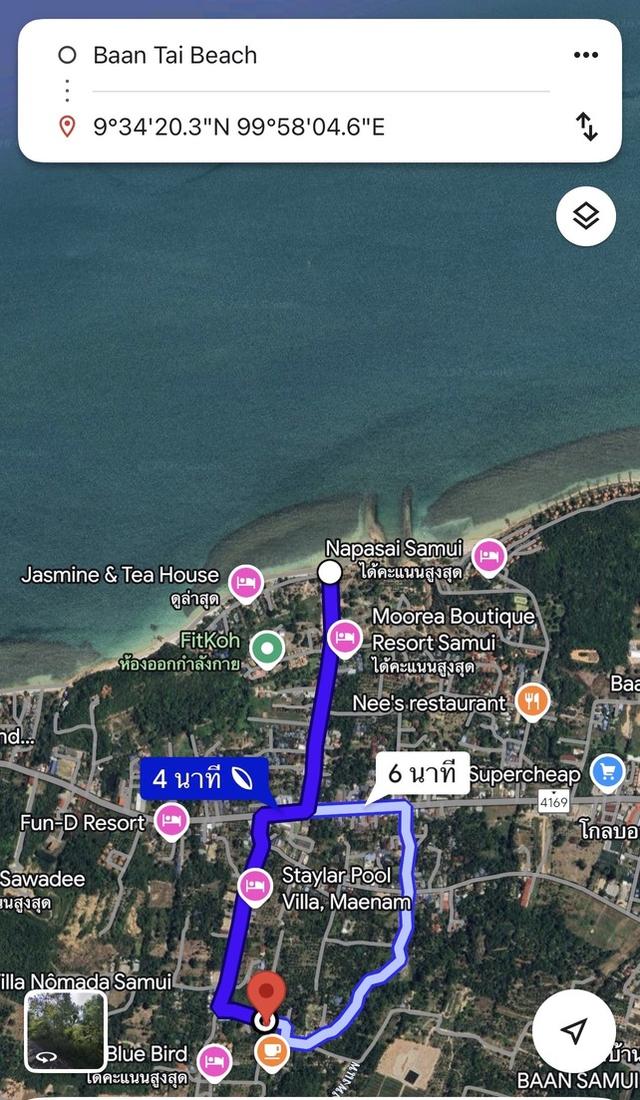
Task: Open Moorea Boutique Resort Samui pin
Action: pyautogui.click(x=345, y=637)
